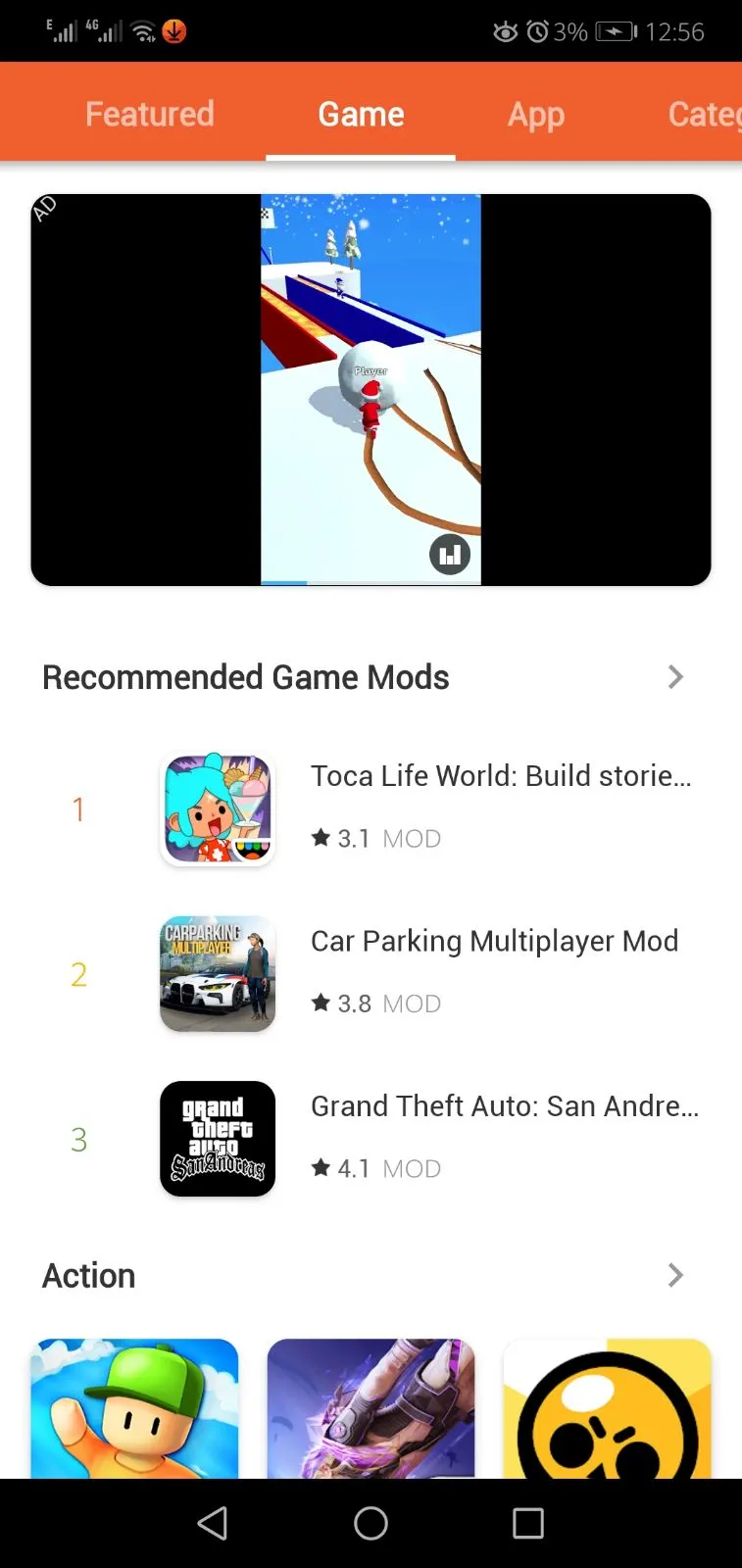Show more Action games
The height and width of the screenshot is (1568, 742).
[674, 1275]
